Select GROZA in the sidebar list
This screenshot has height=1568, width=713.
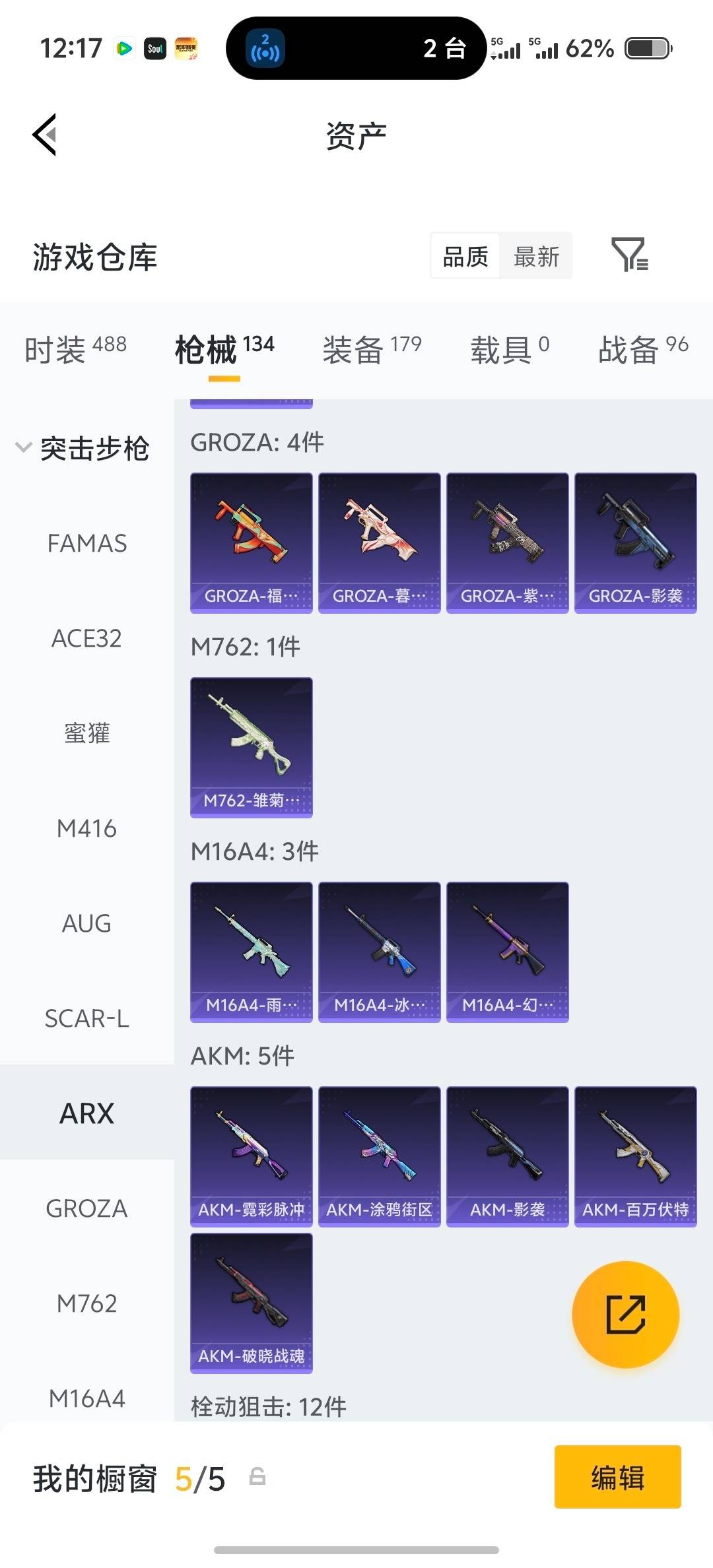point(86,1209)
